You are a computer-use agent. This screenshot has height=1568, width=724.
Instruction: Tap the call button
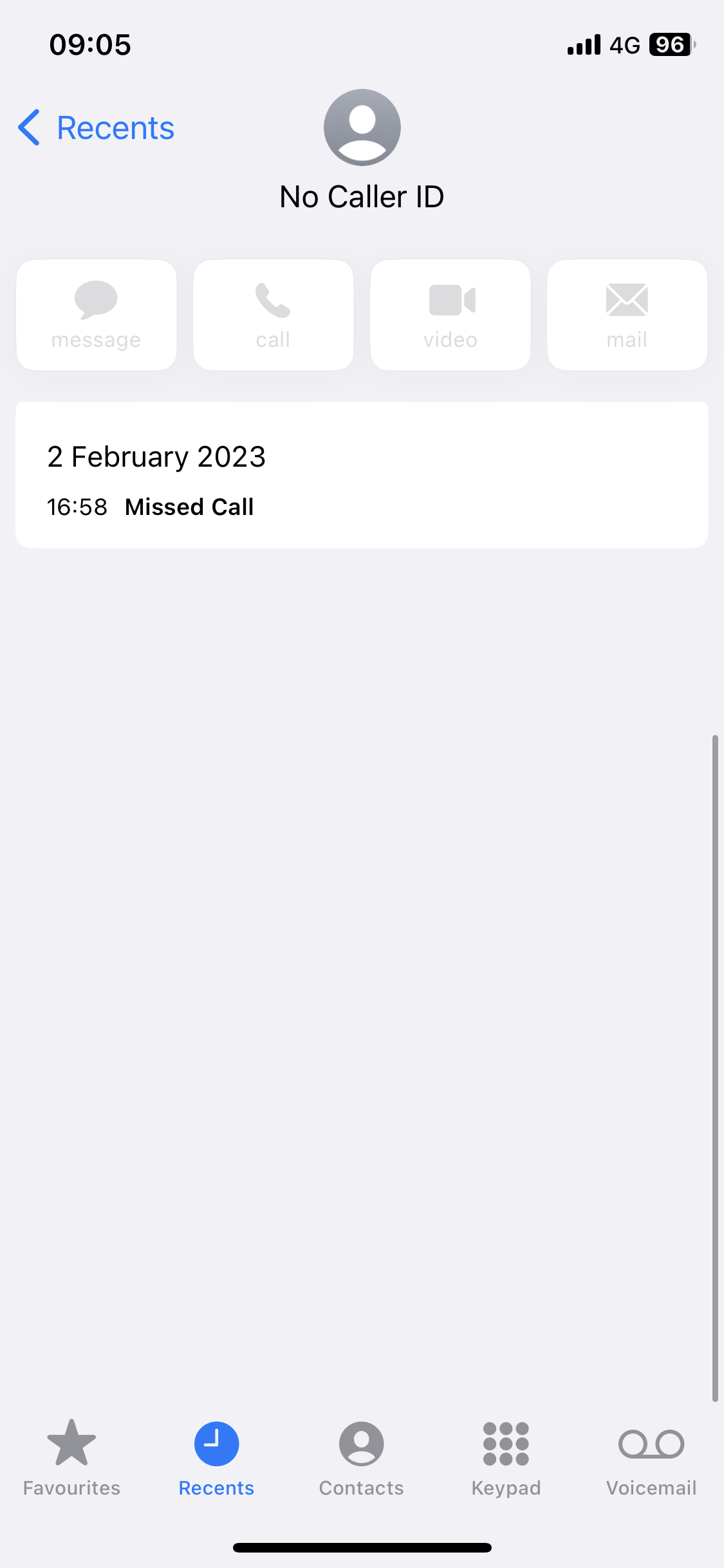coord(274,315)
